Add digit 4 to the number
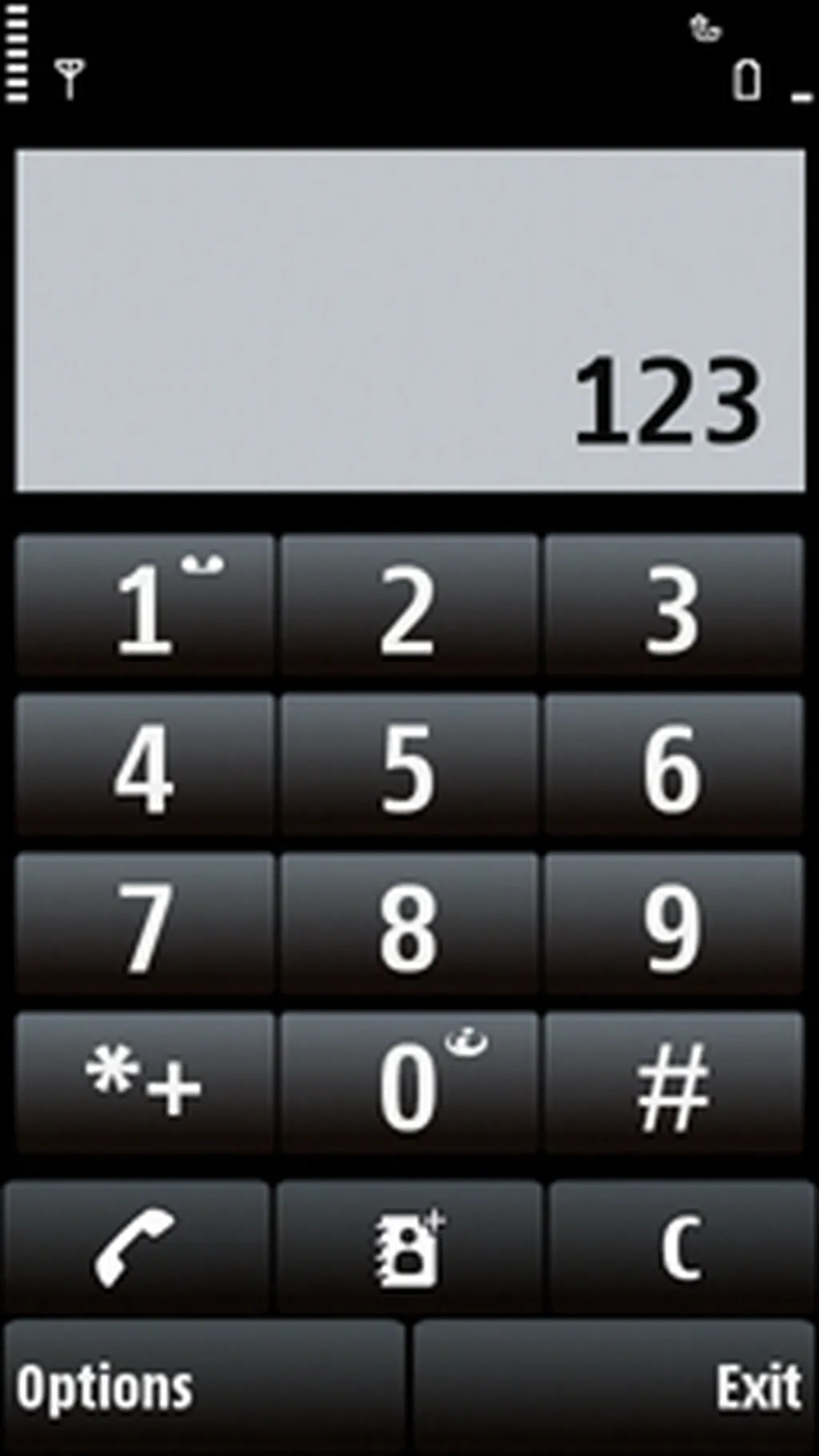The width and height of the screenshot is (819, 1456). [144, 766]
